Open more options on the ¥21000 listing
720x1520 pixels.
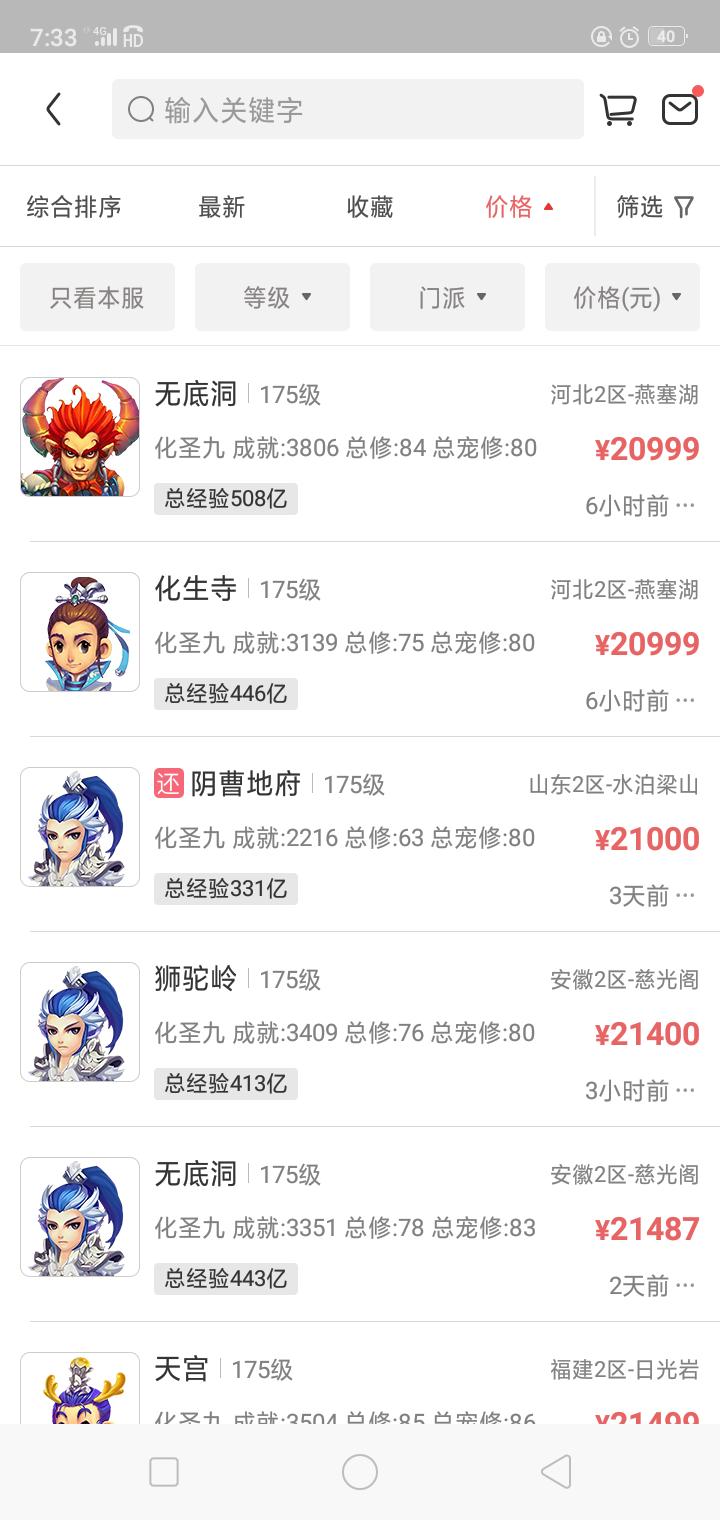[x=685, y=896]
